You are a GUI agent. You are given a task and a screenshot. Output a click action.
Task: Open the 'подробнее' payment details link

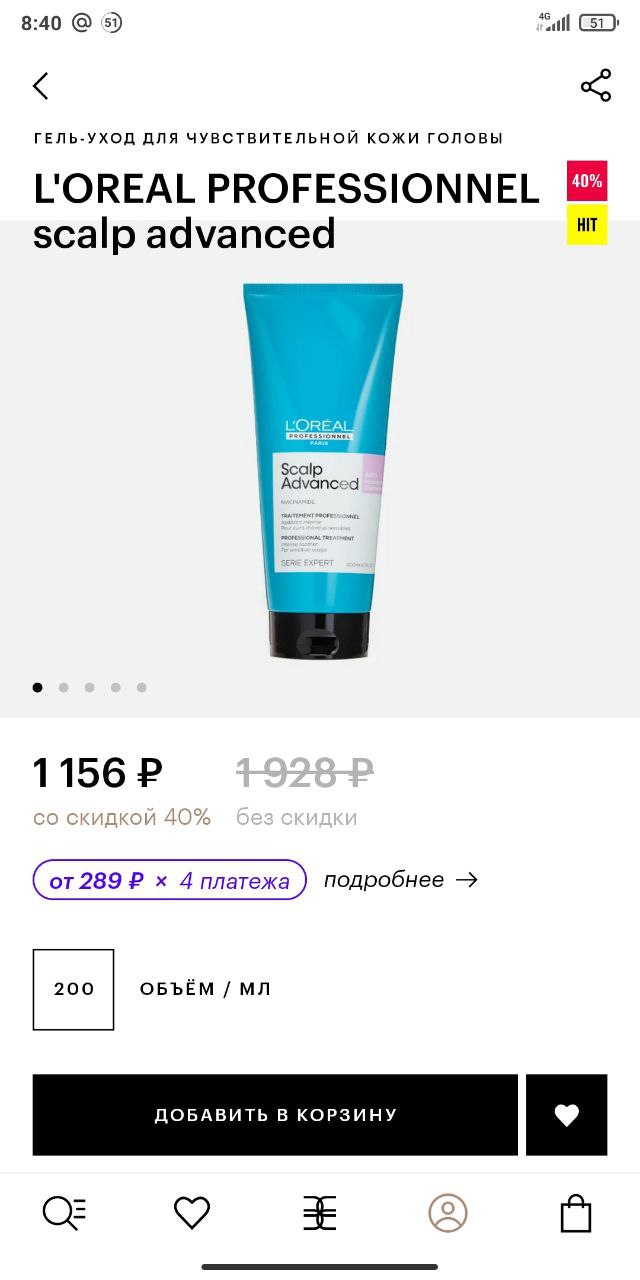400,880
